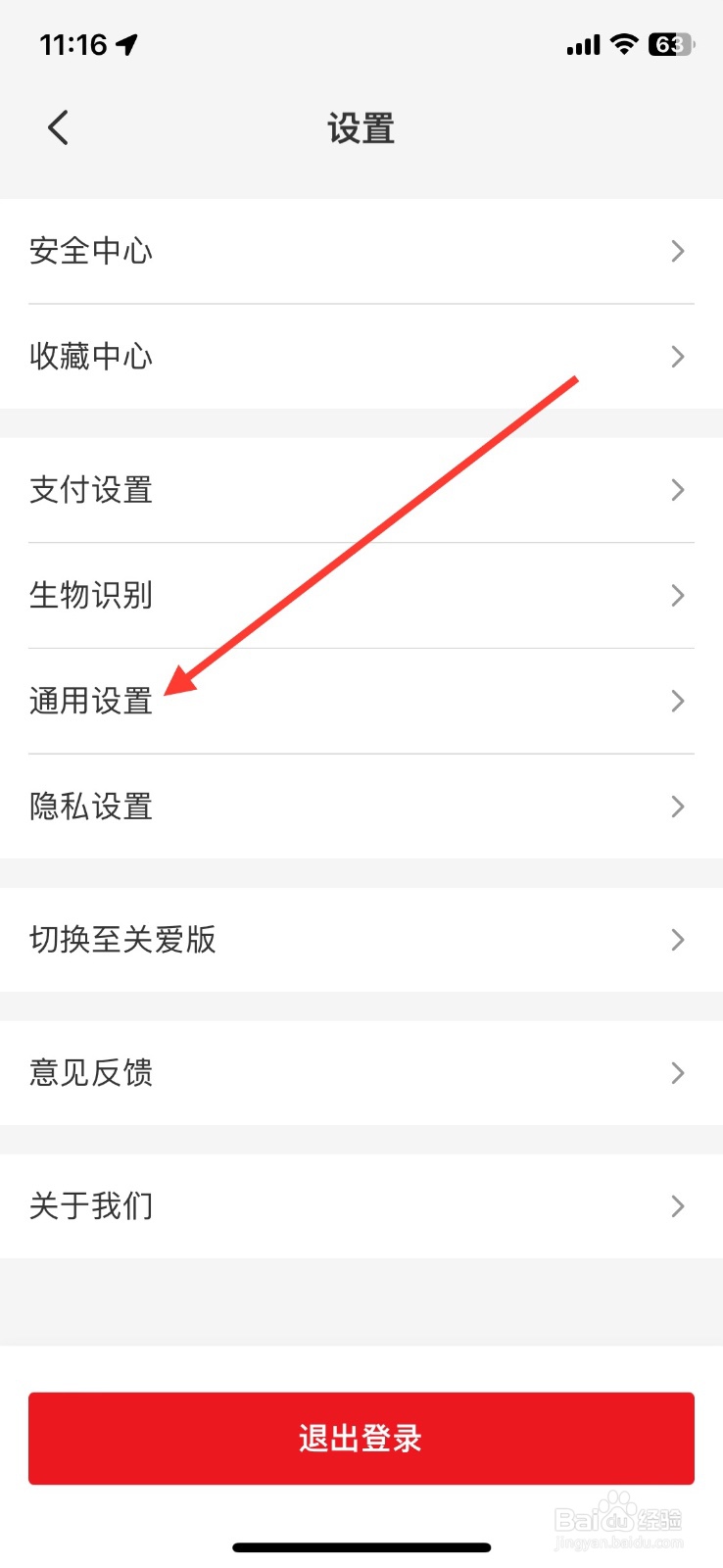Click the Wi-Fi icon in the status bar
The width and height of the screenshot is (723, 1568).
coord(623,43)
